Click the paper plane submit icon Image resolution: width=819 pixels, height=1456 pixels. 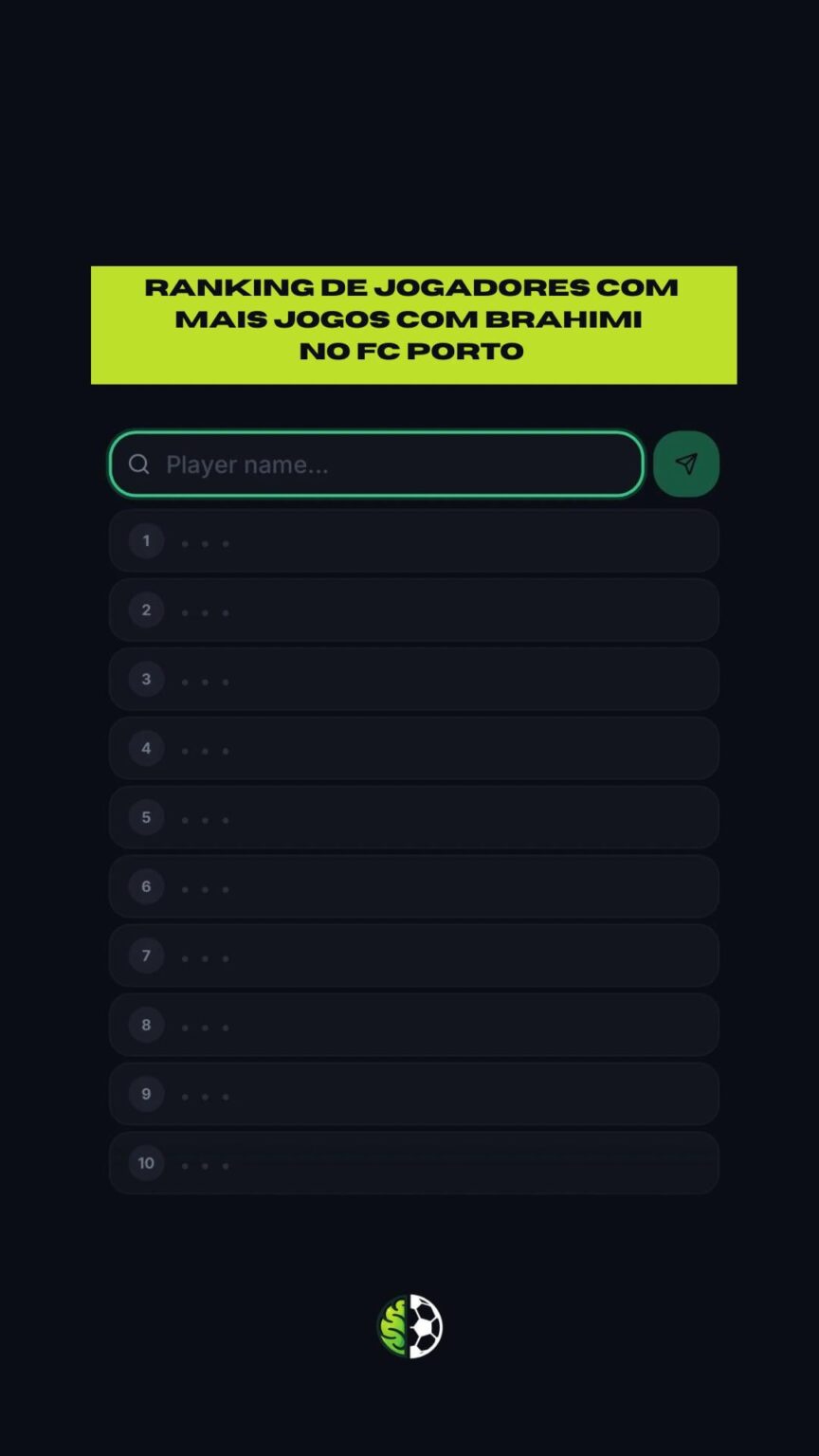tap(685, 463)
